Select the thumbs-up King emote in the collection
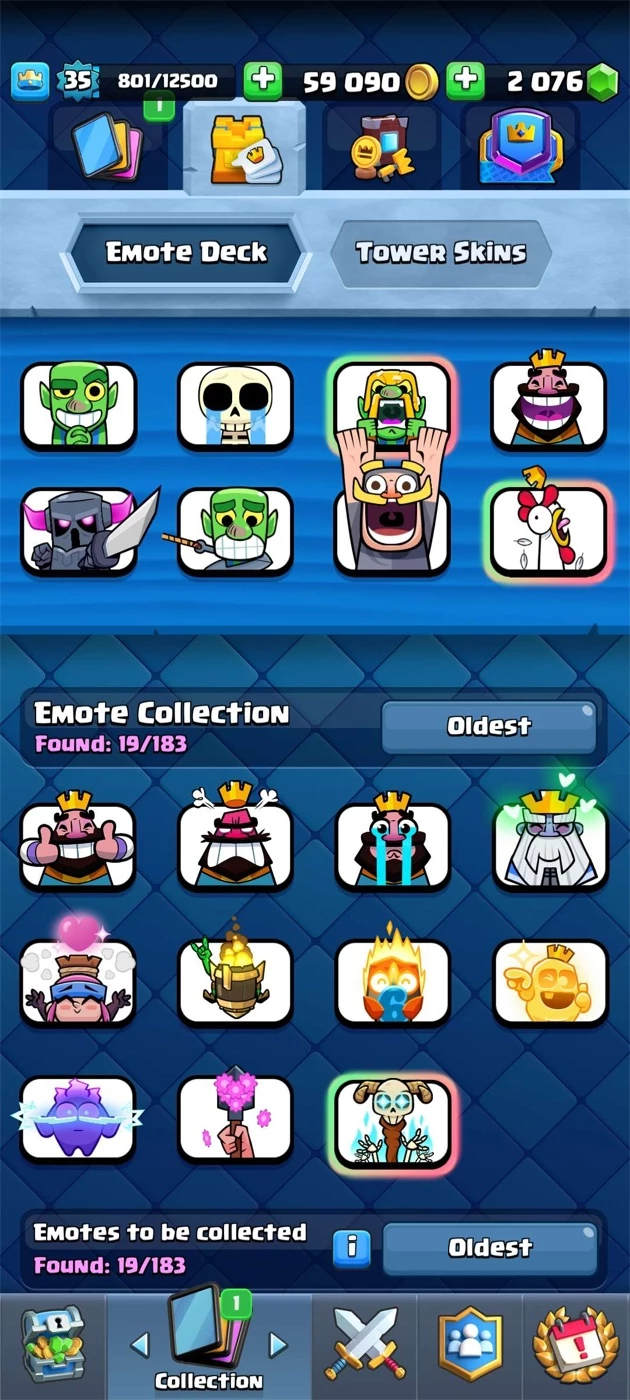Screen dimensions: 630x1400 (78, 844)
